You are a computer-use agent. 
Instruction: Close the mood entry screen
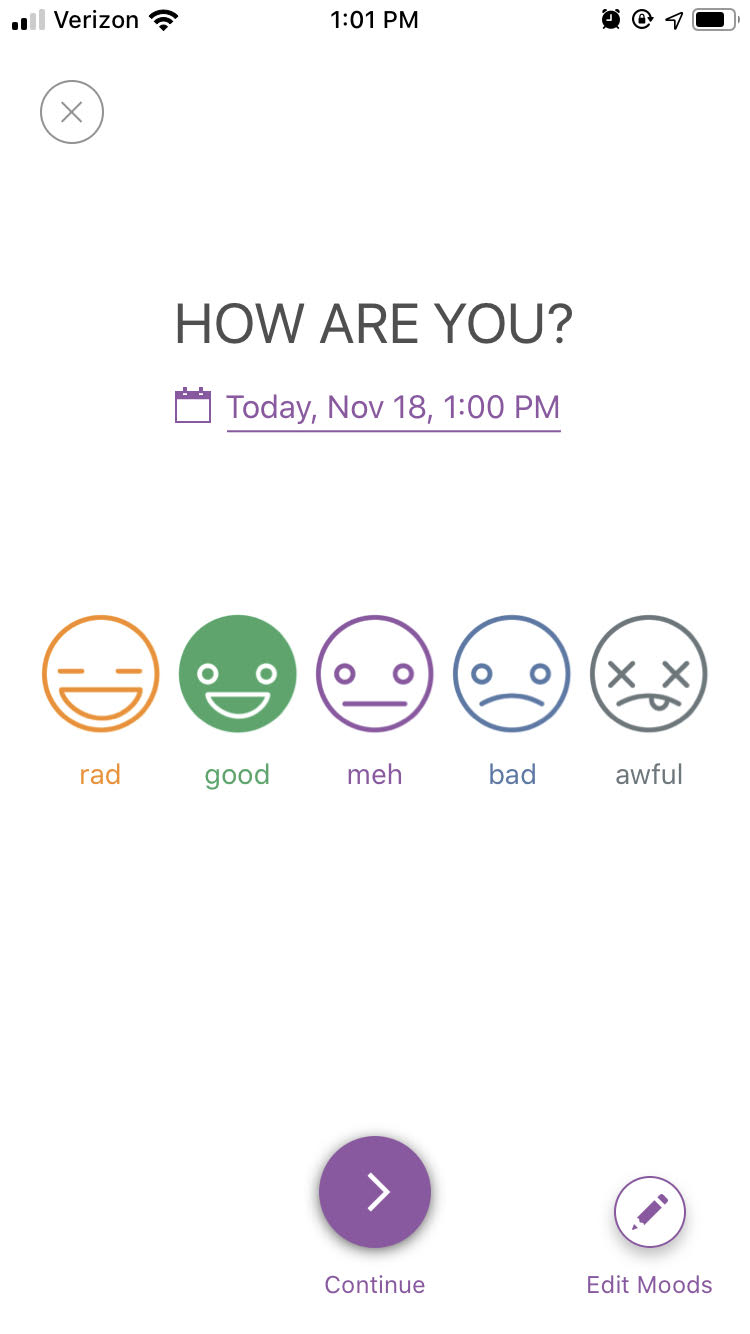click(72, 112)
